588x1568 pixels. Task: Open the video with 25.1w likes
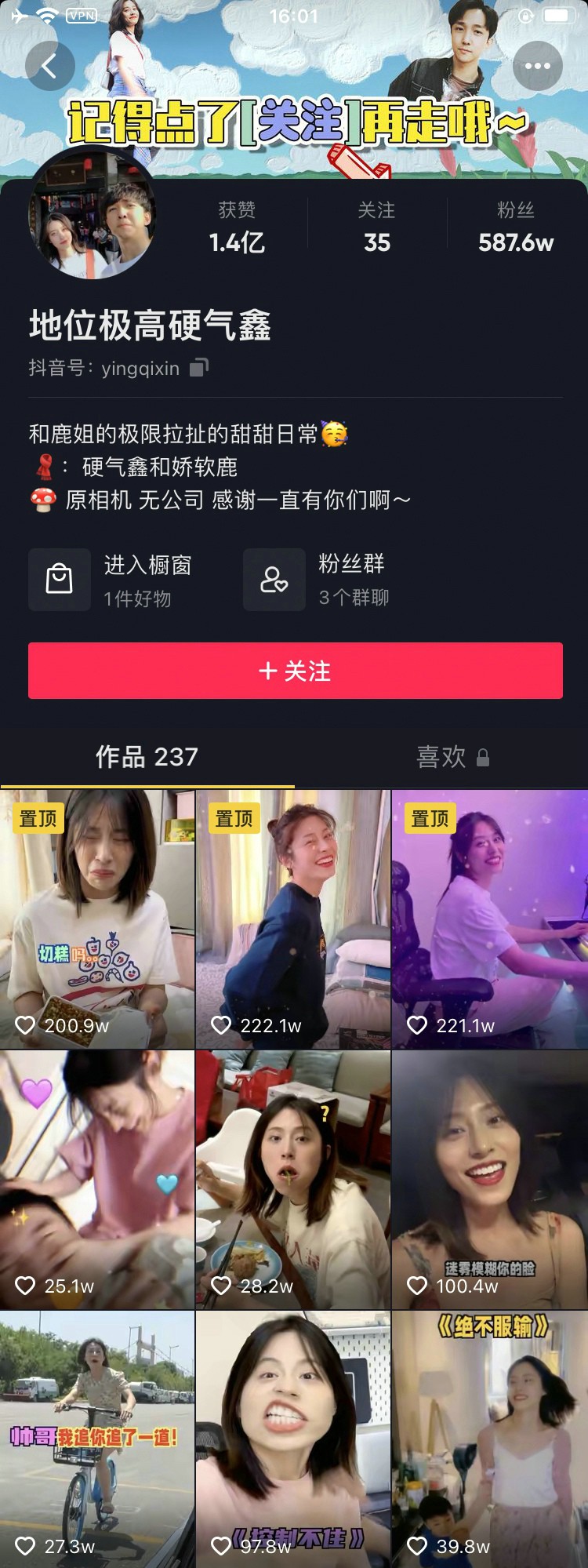97,1180
